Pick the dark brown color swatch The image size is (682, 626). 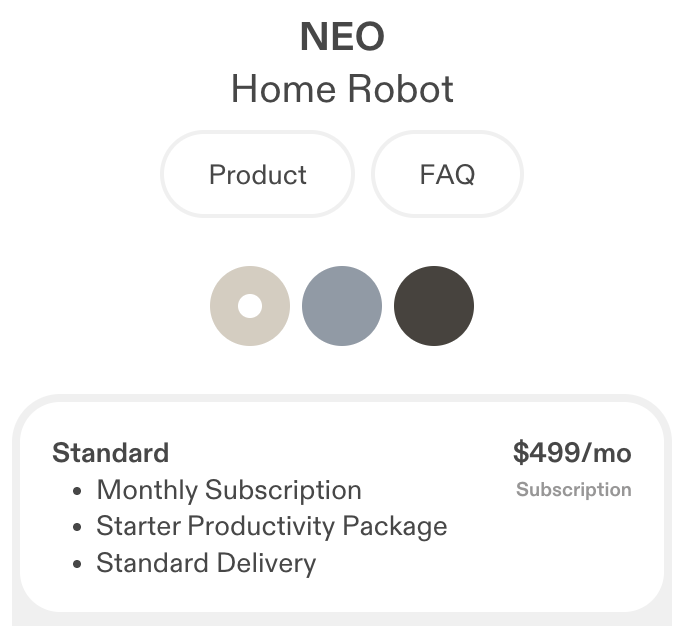click(434, 306)
